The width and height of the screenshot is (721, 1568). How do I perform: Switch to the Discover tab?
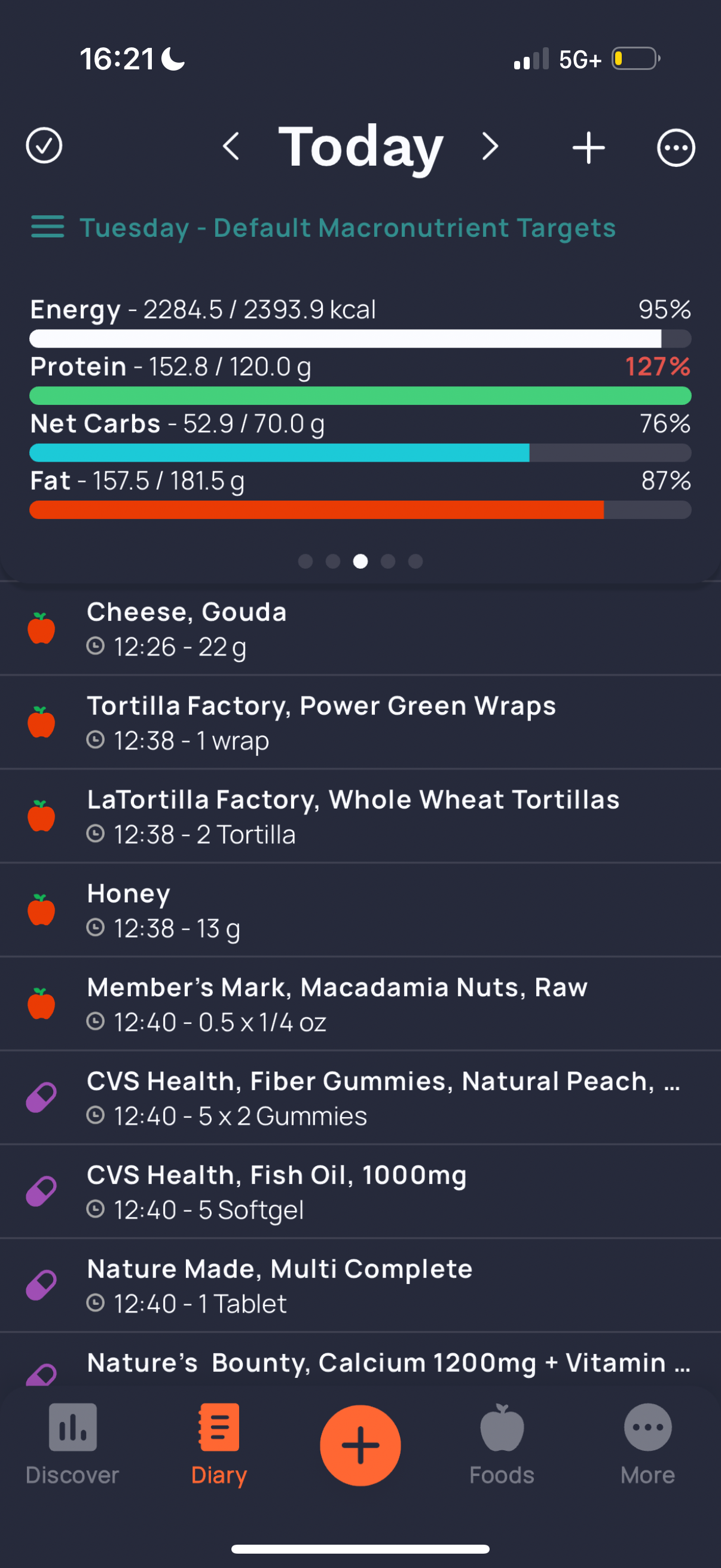point(72,1444)
